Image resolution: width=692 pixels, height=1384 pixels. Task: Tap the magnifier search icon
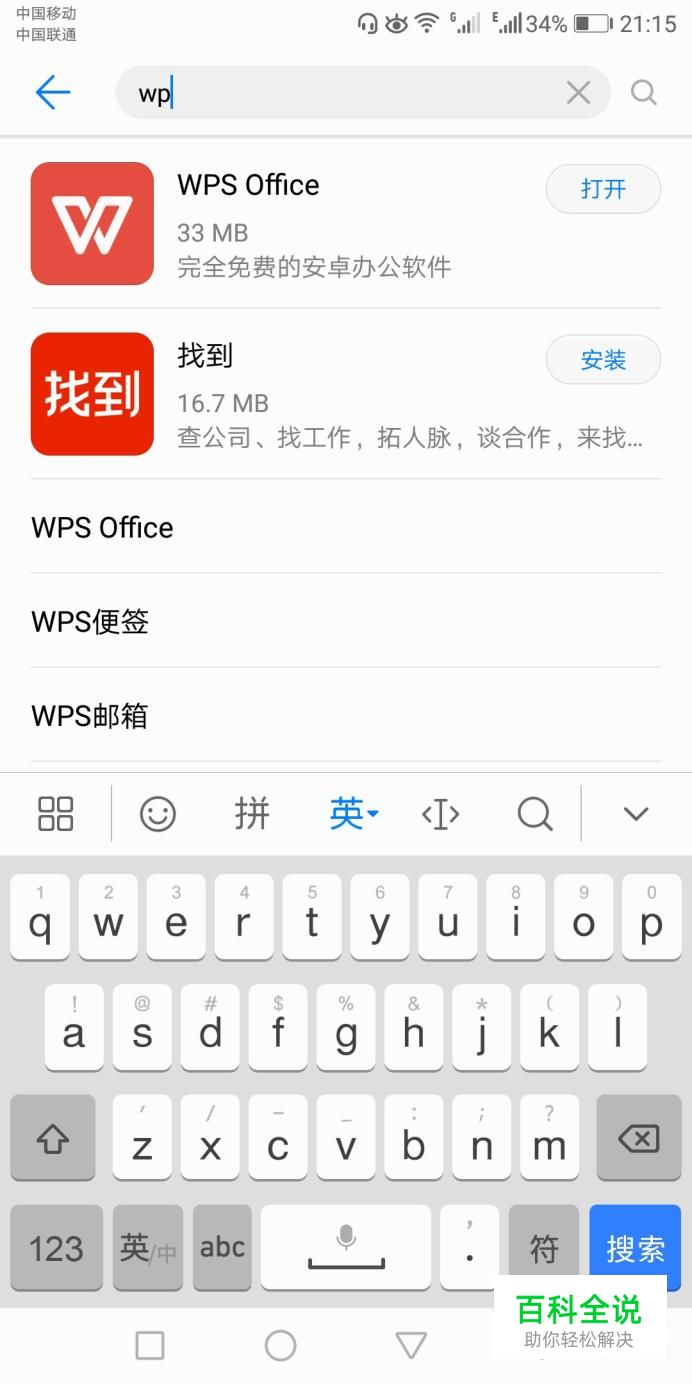tap(644, 93)
